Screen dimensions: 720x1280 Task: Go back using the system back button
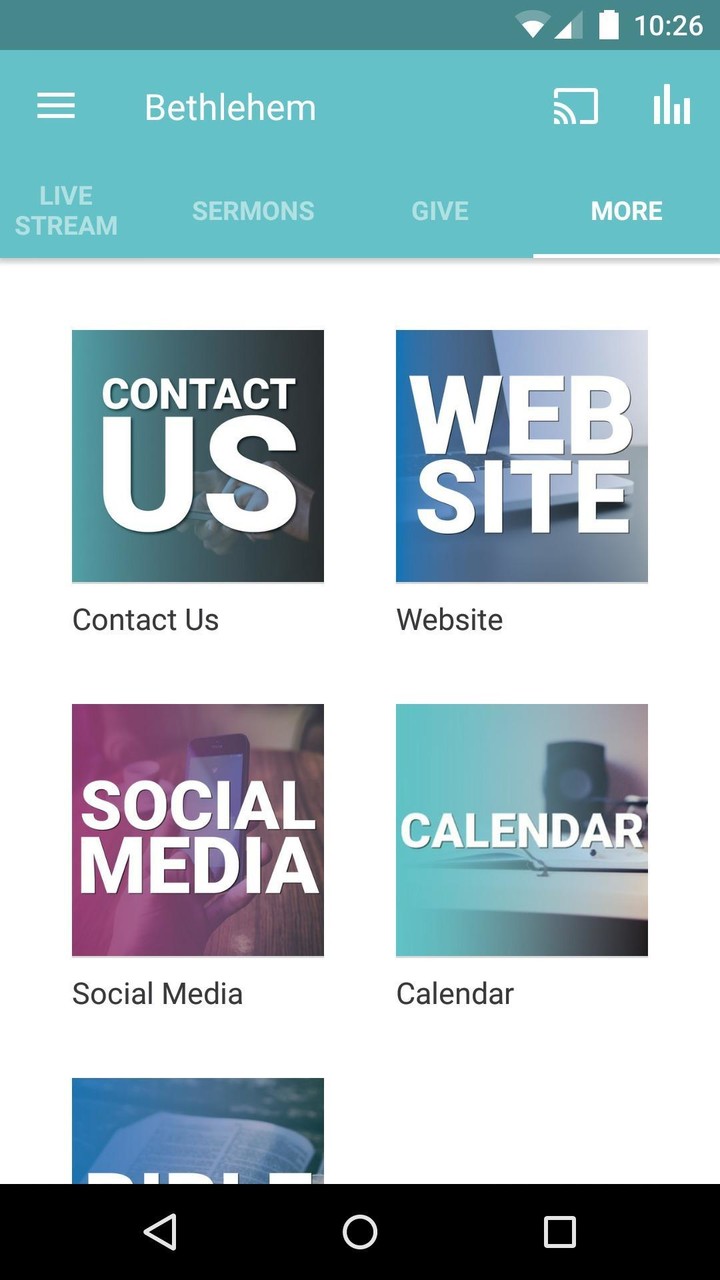(x=160, y=1232)
